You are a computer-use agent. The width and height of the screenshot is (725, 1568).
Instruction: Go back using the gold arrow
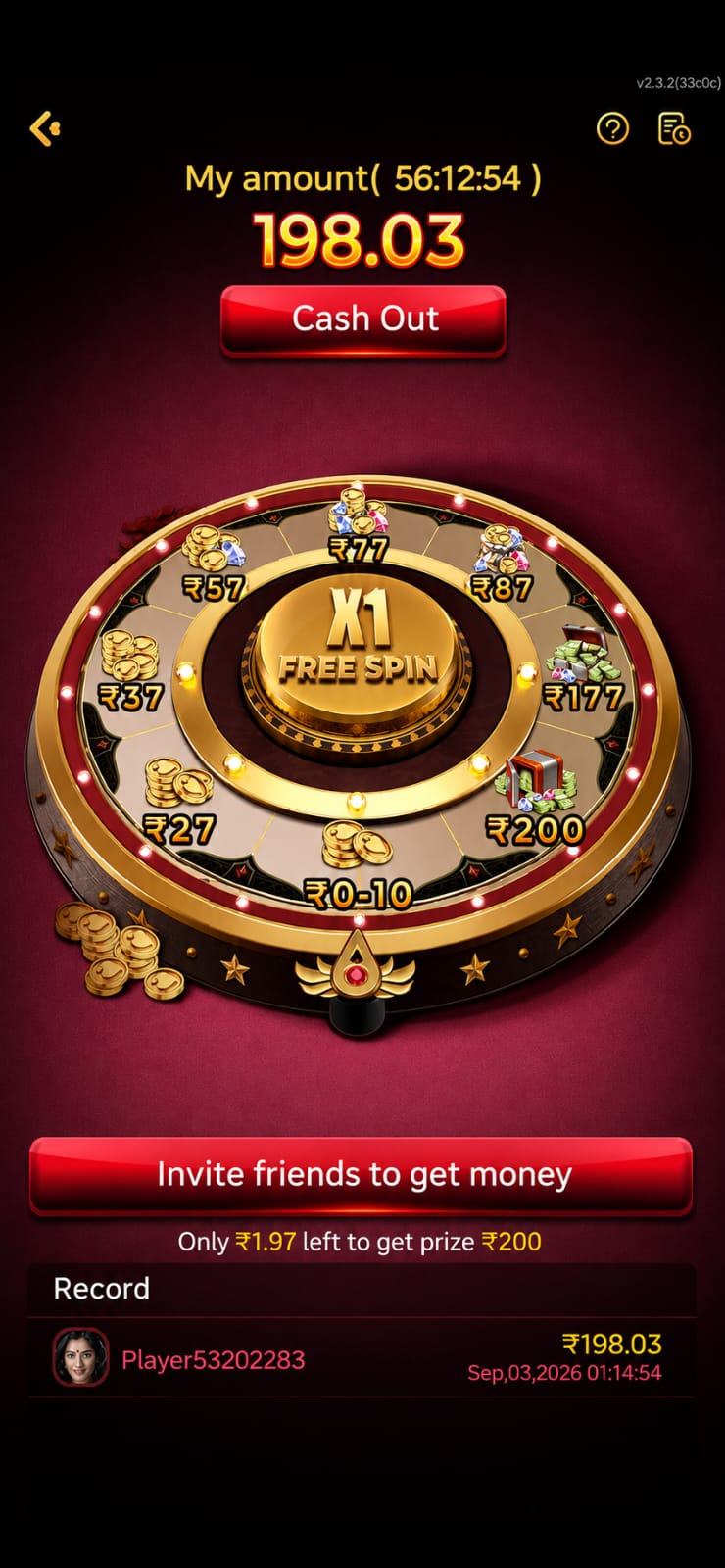click(45, 128)
